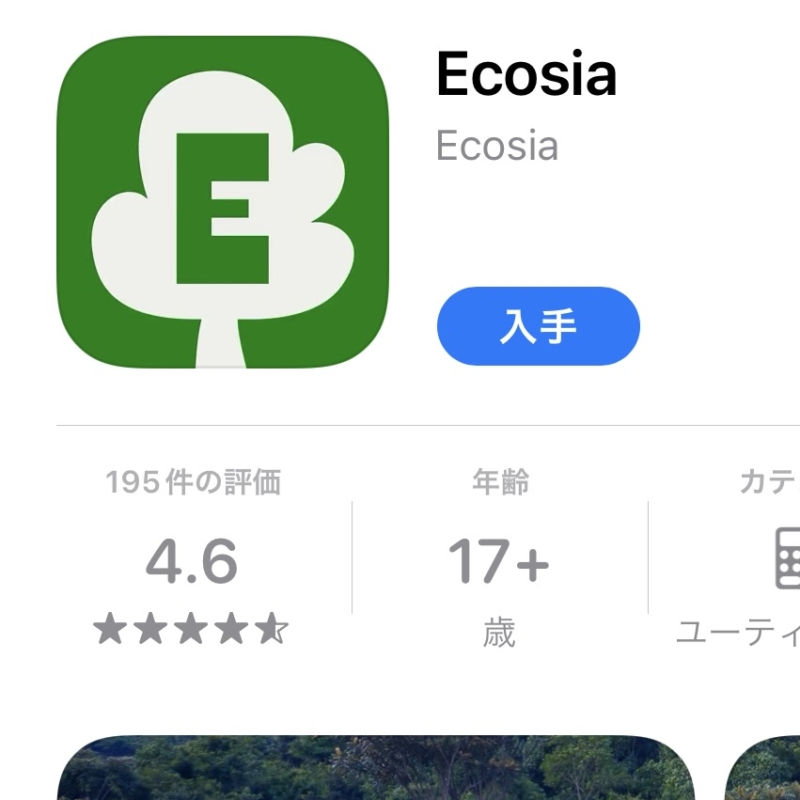Screen dimensions: 800x800
Task: Tap the 入手 button to get Ecosia
Action: (x=538, y=326)
